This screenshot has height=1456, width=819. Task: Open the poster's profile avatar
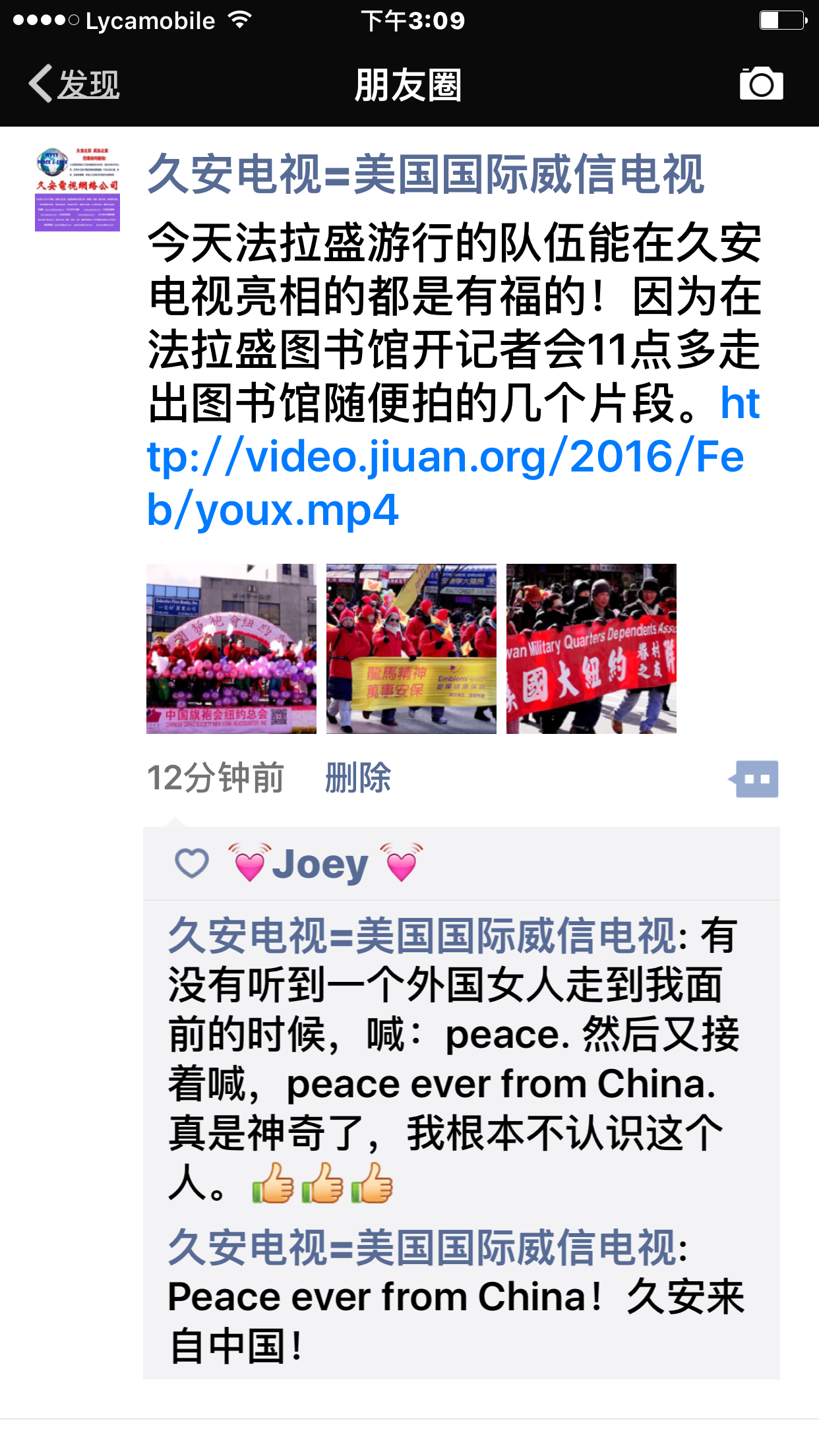(77, 189)
